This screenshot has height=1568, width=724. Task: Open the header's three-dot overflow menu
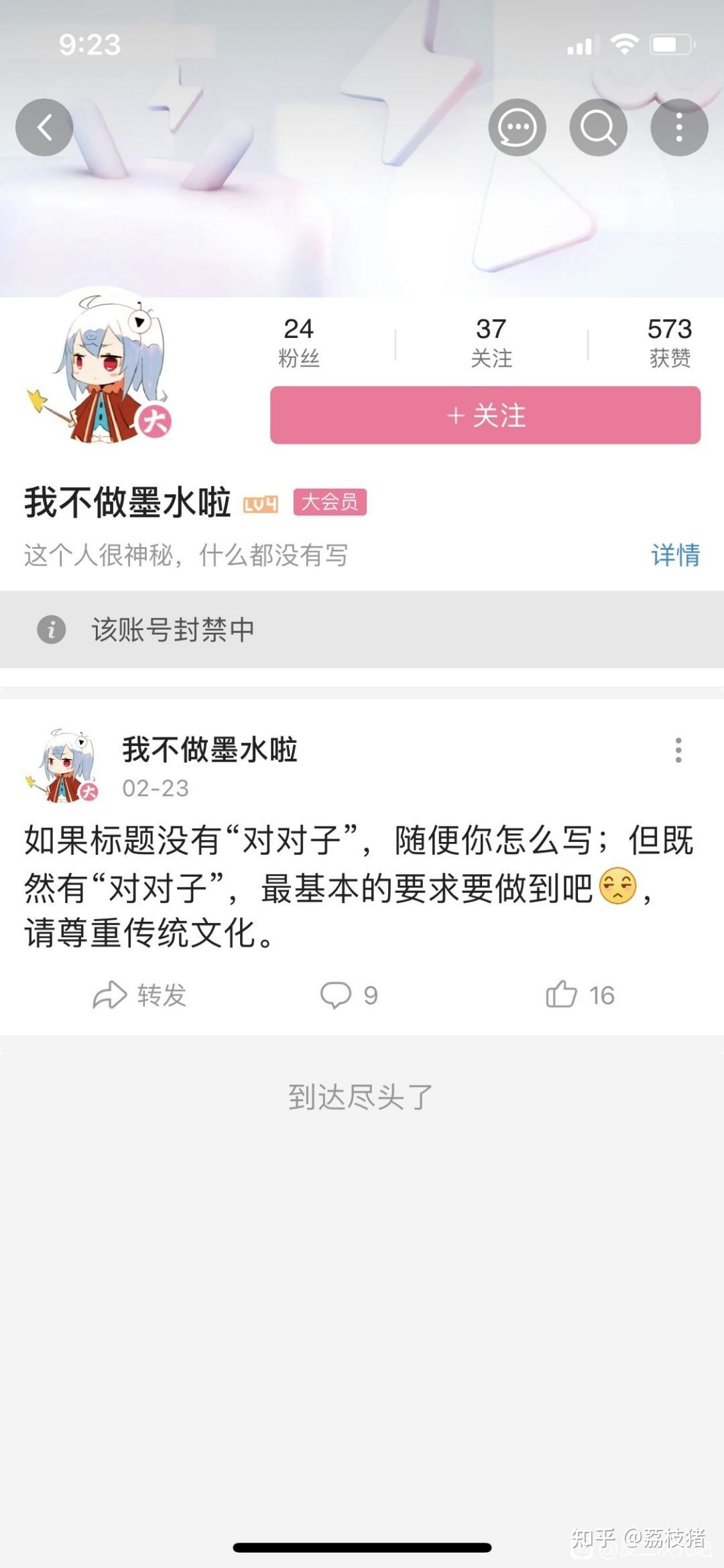(679, 127)
